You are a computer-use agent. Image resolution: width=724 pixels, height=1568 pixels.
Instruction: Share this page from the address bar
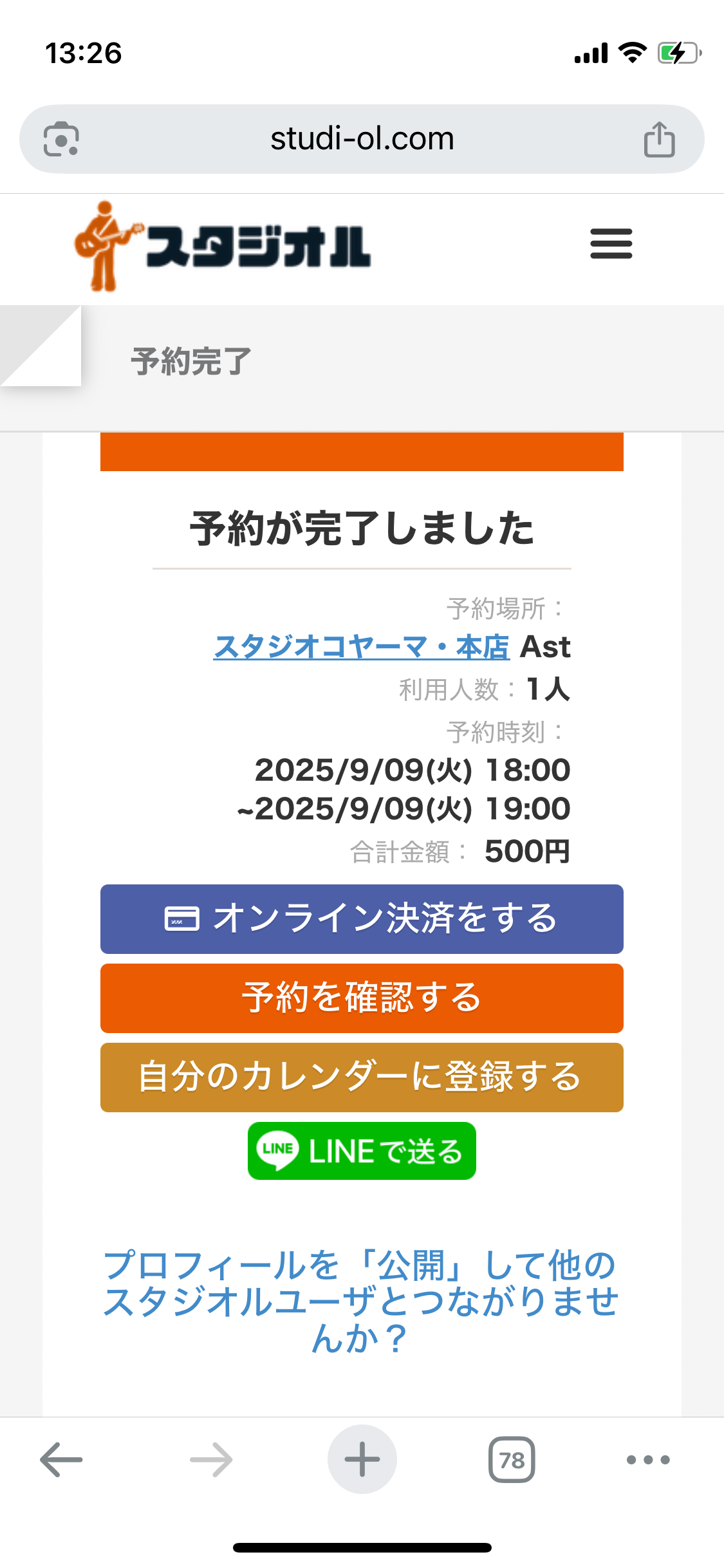pos(659,139)
